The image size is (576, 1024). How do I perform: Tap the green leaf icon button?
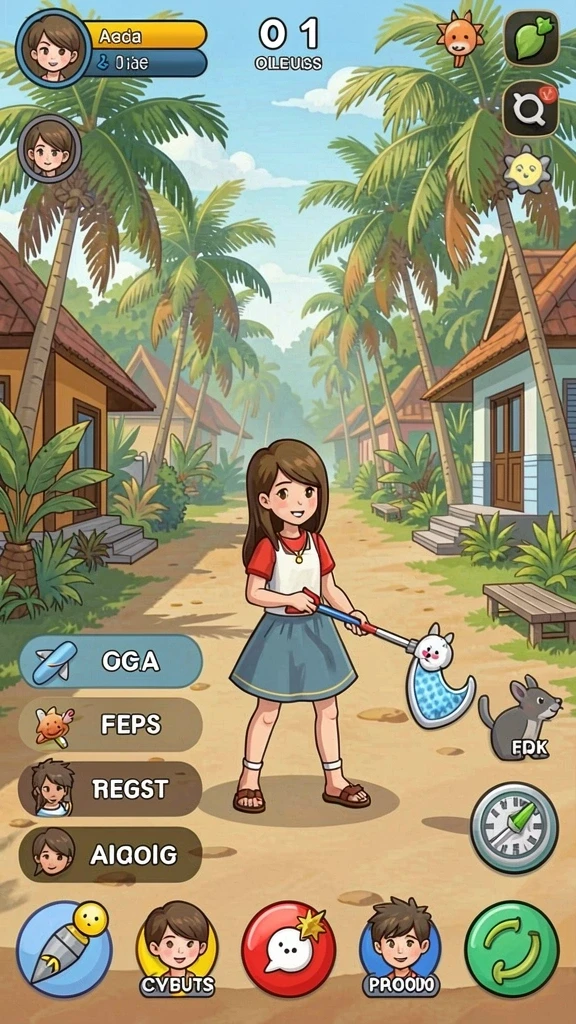coord(531,39)
